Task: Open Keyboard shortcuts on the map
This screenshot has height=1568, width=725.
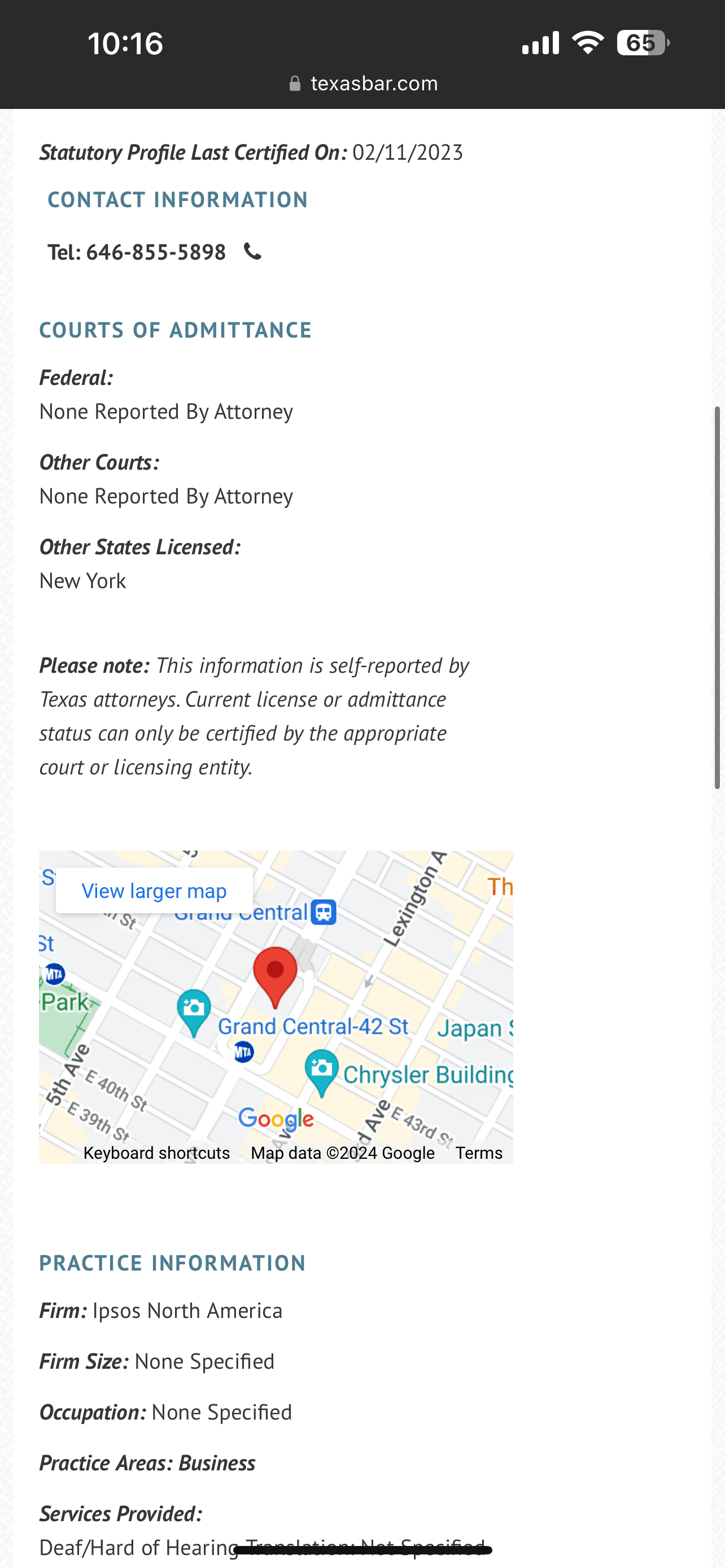Action: click(x=156, y=1153)
